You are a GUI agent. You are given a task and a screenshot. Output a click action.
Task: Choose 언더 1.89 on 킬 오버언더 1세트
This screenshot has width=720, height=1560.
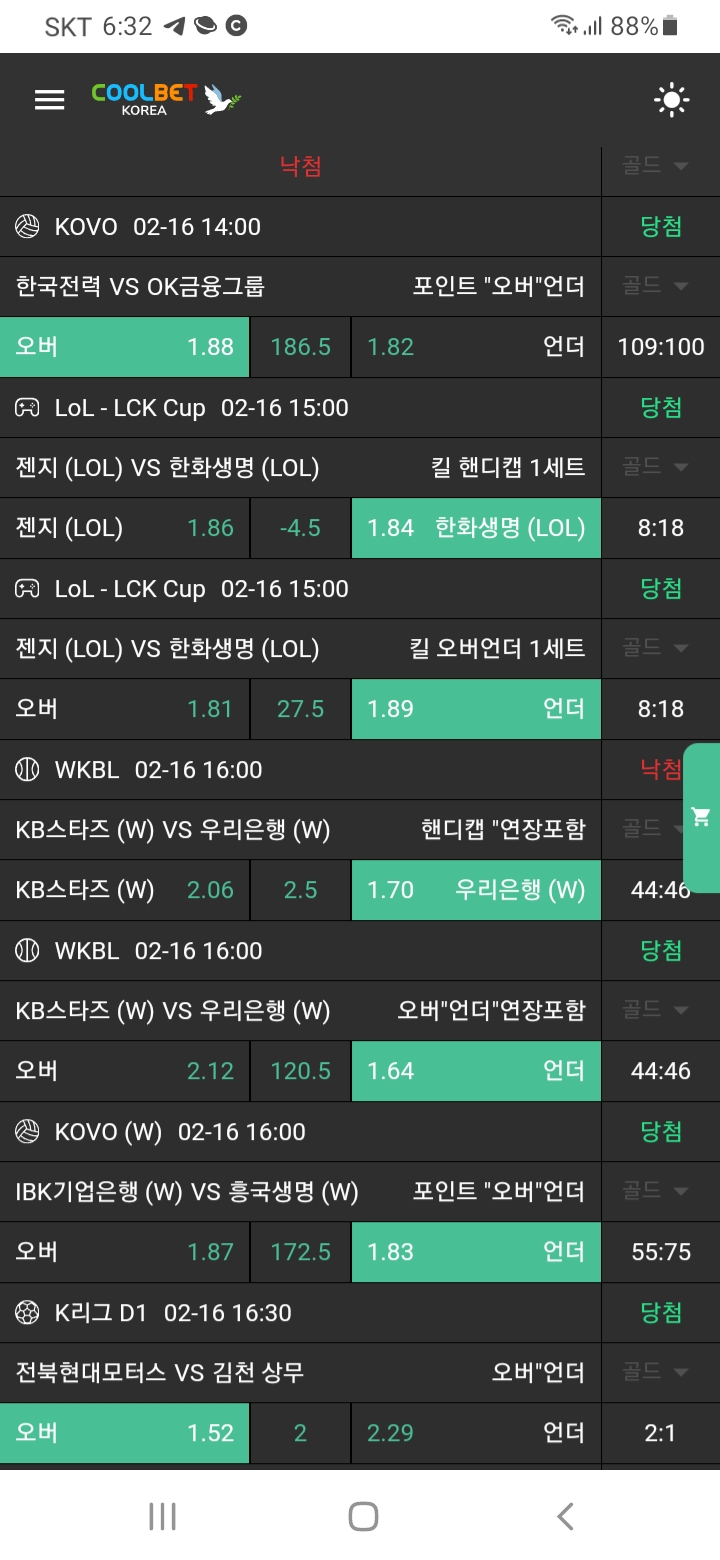[475, 709]
